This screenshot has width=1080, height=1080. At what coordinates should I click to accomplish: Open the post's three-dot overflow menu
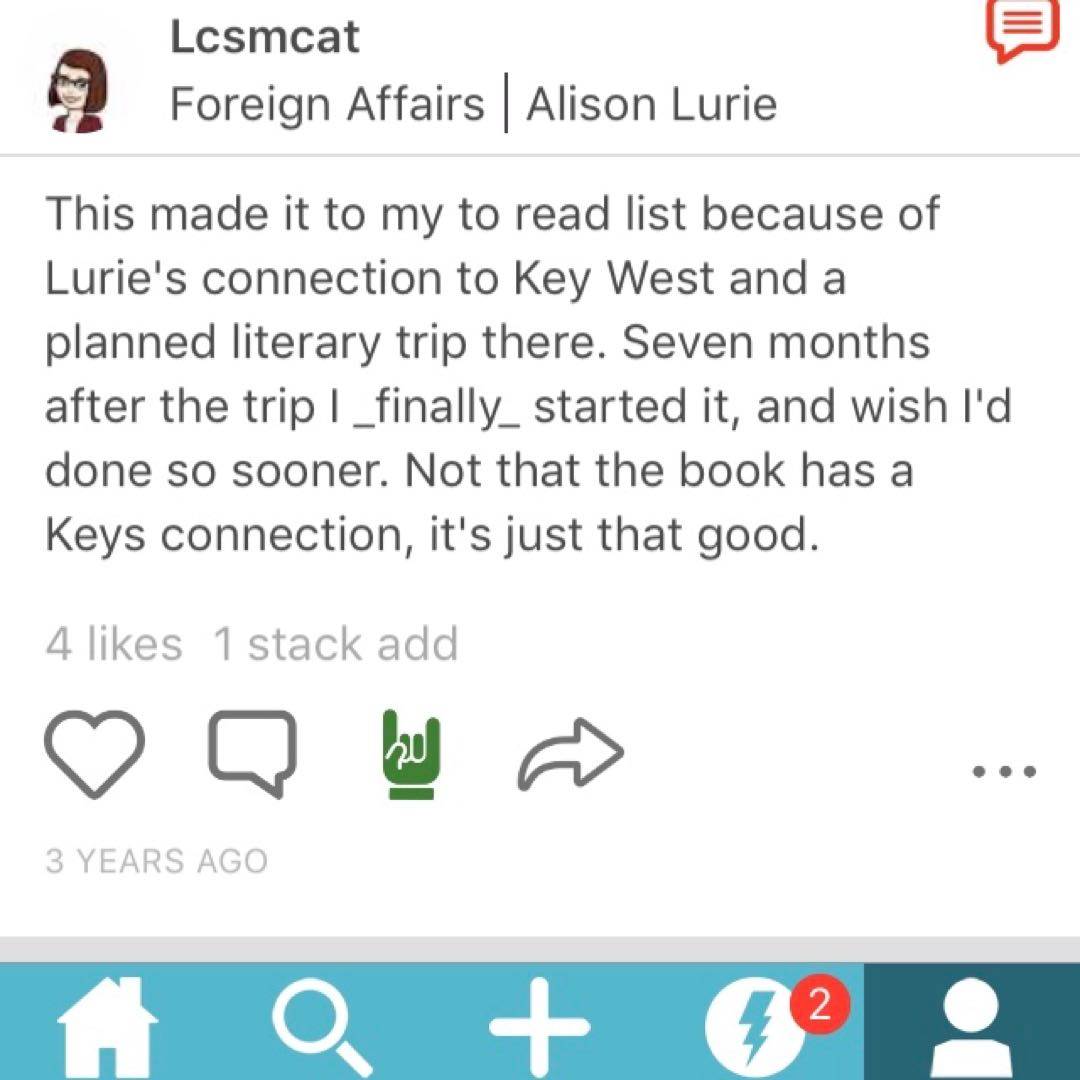point(1004,771)
